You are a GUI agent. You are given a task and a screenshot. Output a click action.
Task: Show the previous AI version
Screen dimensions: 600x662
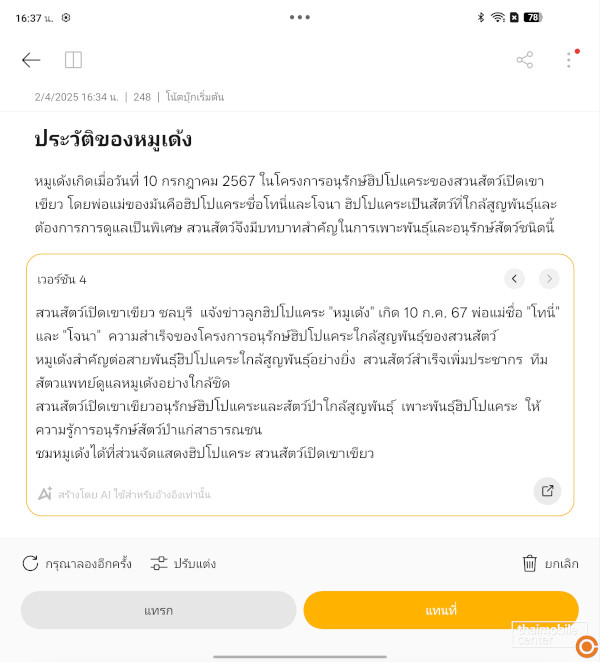514,279
